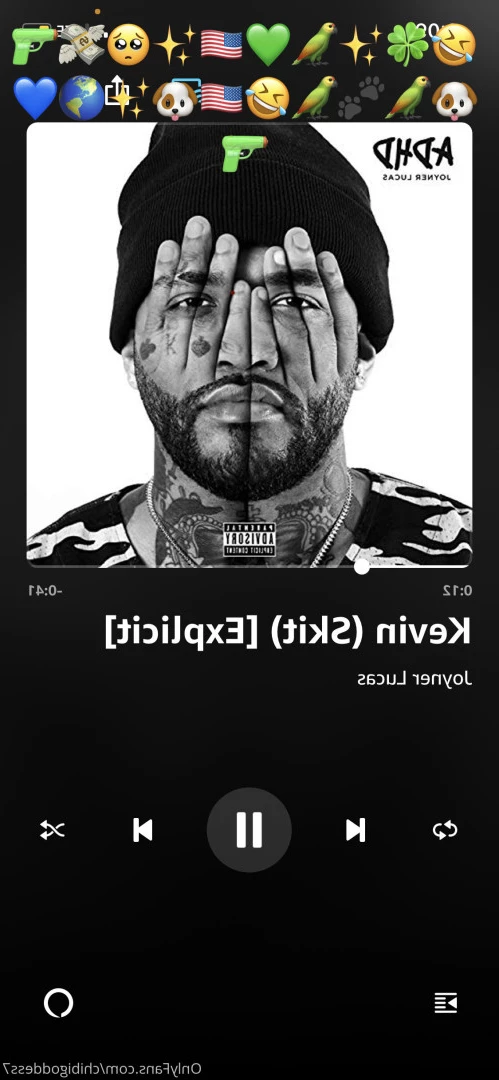Toggle shuffle playback
Viewport: 499px width, 1080px height.
pyautogui.click(x=52, y=830)
